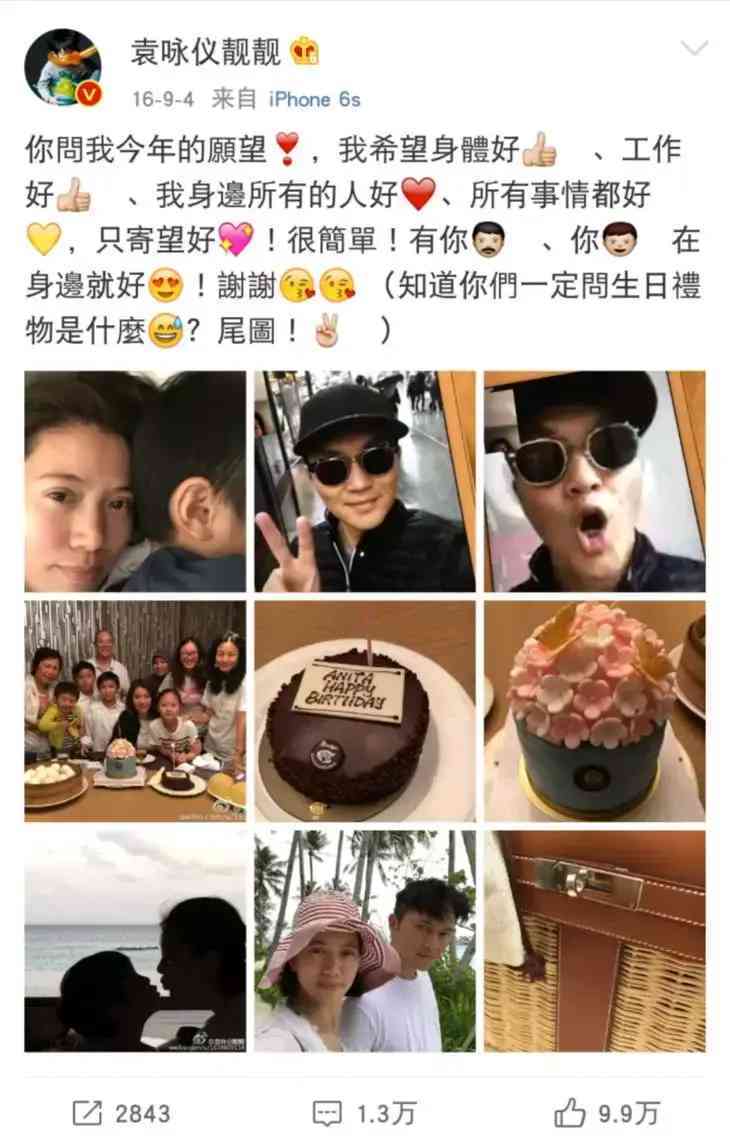Open the surprised face selfie photo
This screenshot has height=1143, width=730.
click(594, 481)
